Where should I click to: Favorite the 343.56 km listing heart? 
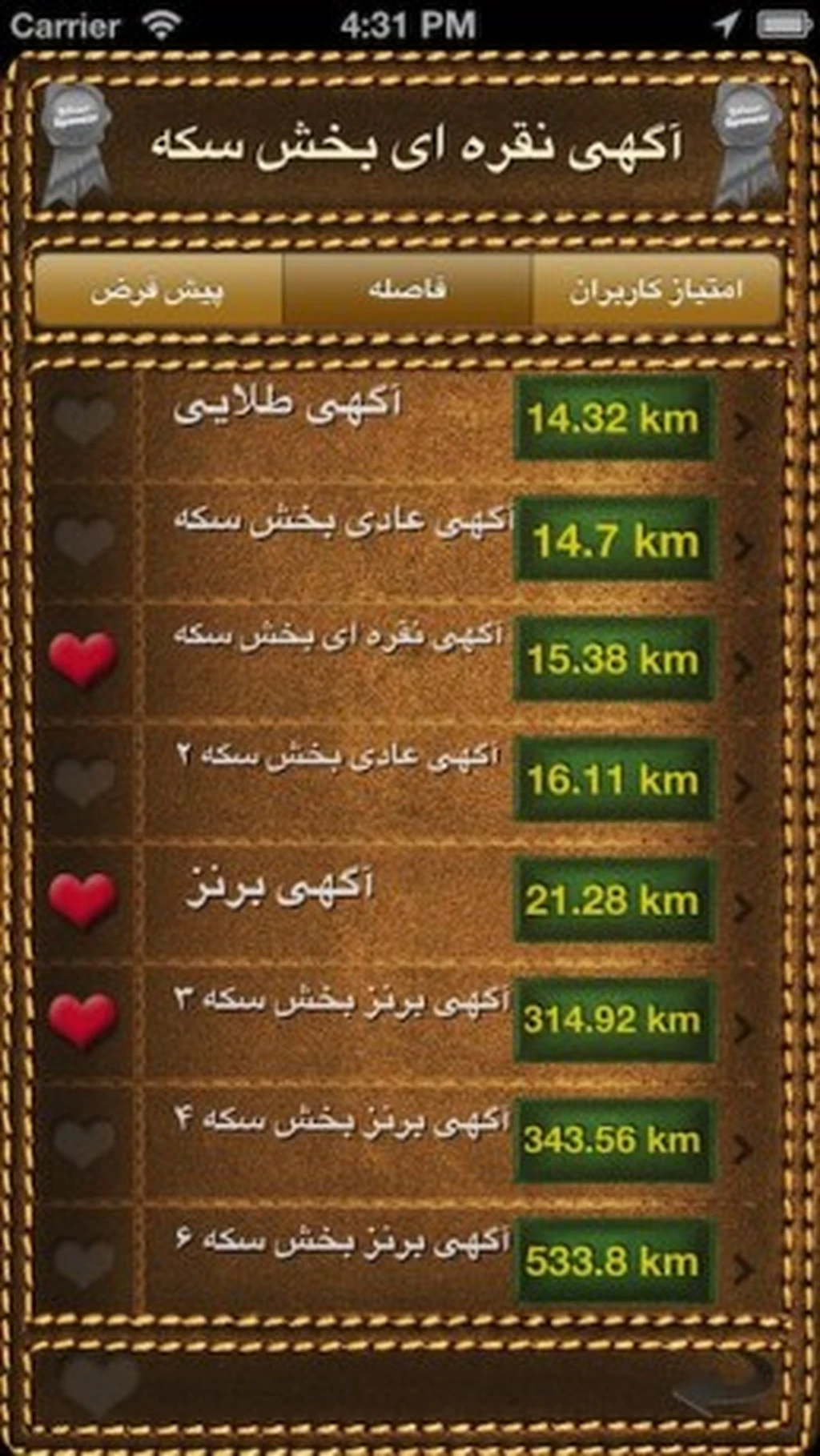click(82, 1140)
